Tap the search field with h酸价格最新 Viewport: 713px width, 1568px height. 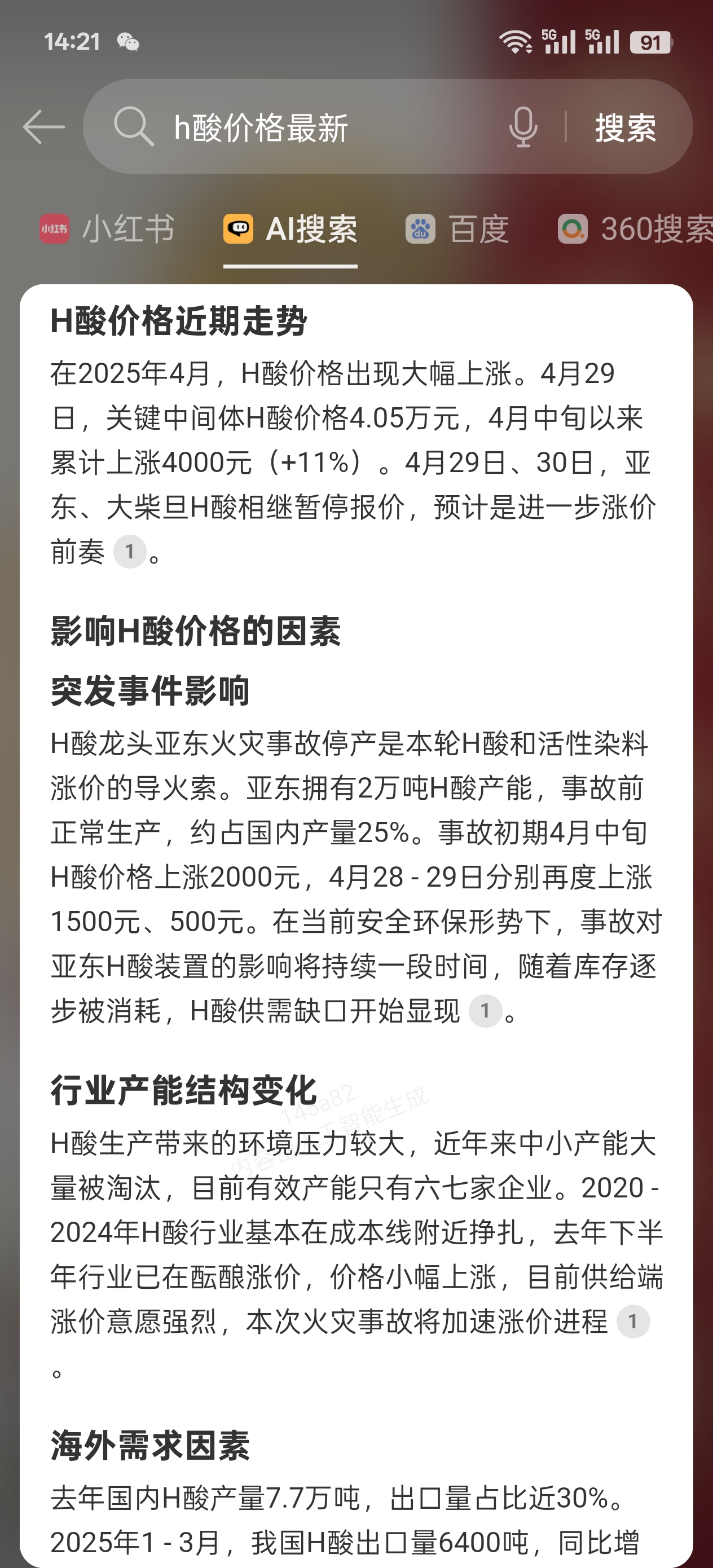pos(316,127)
